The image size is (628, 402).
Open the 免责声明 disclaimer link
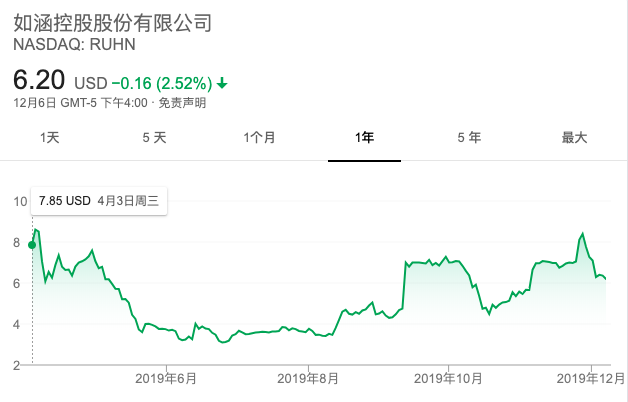point(182,103)
